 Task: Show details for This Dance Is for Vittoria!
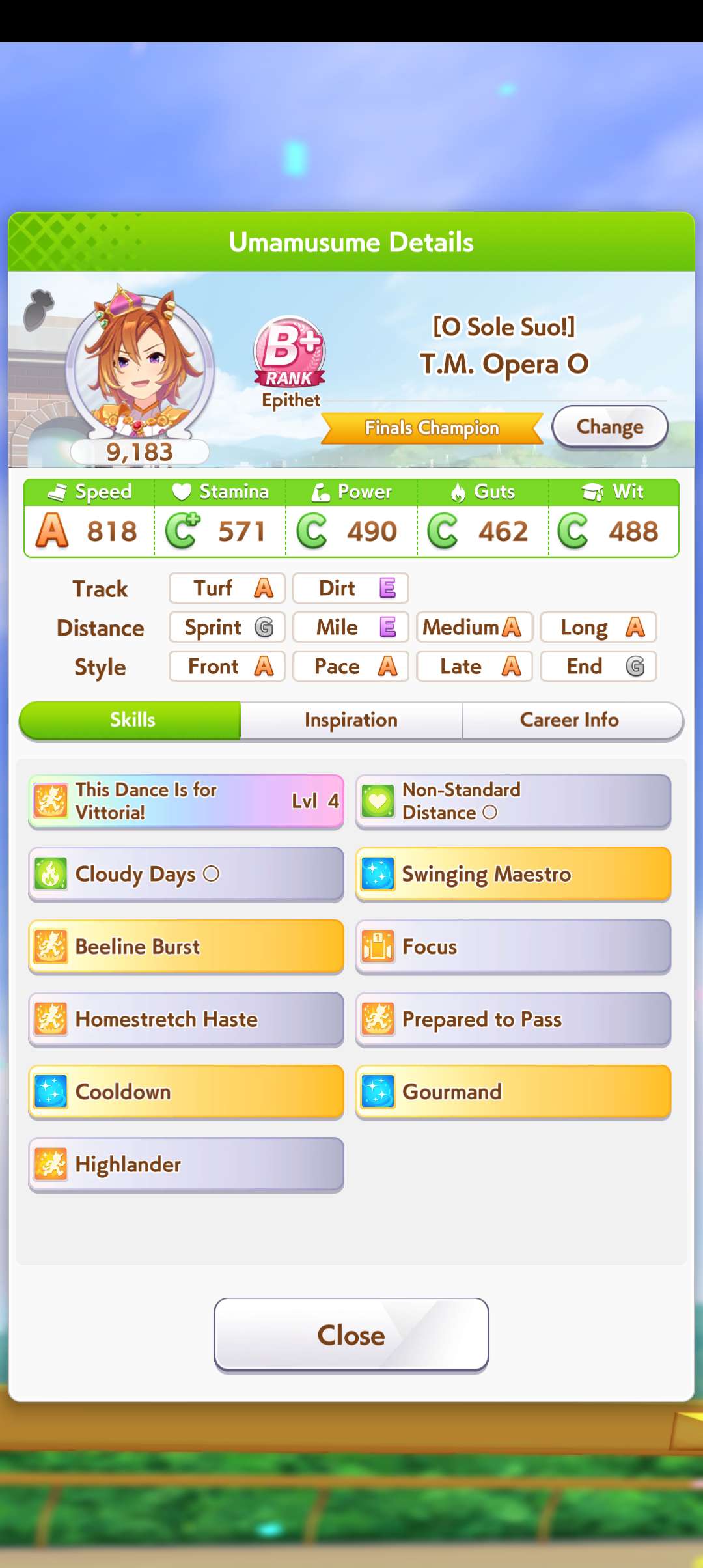(186, 801)
